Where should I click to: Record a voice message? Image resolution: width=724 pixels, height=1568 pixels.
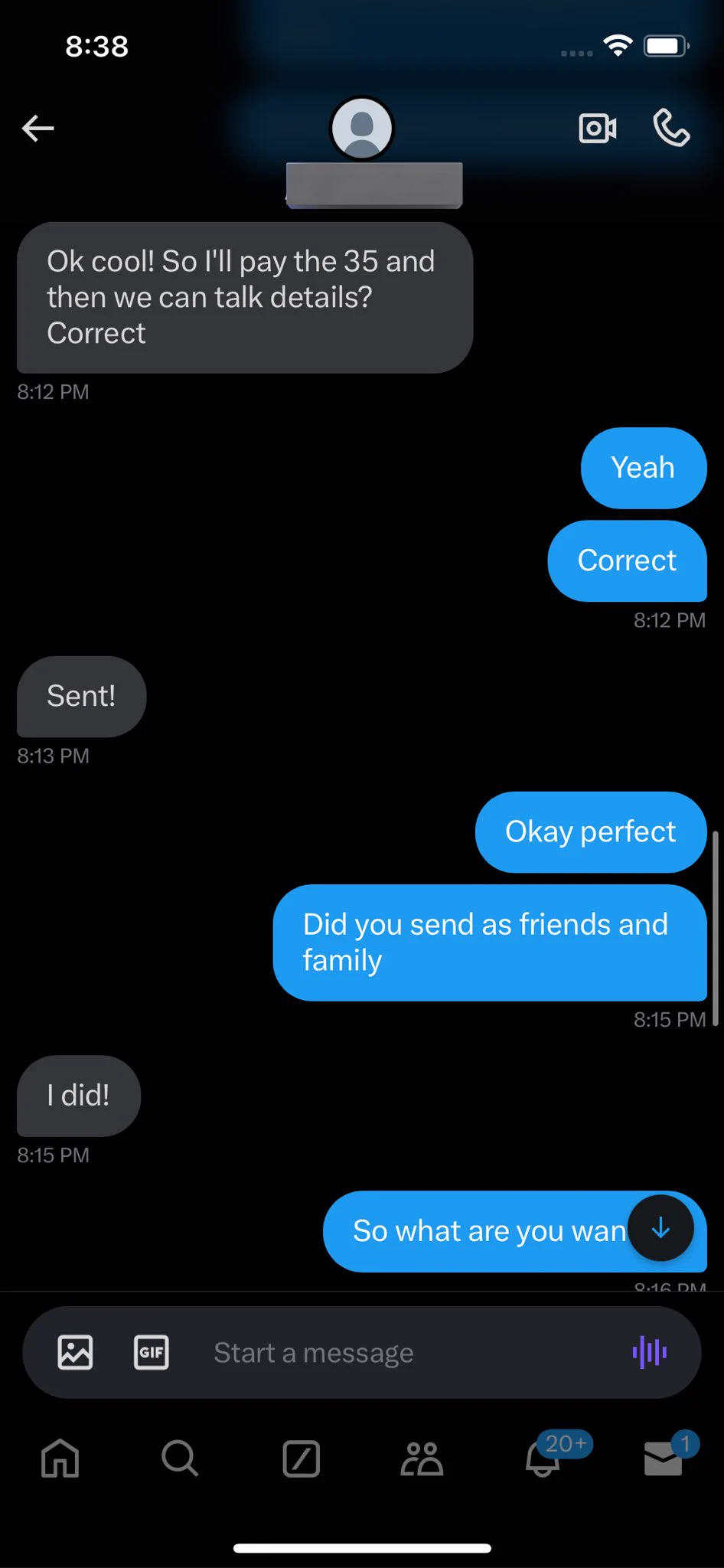click(649, 1352)
